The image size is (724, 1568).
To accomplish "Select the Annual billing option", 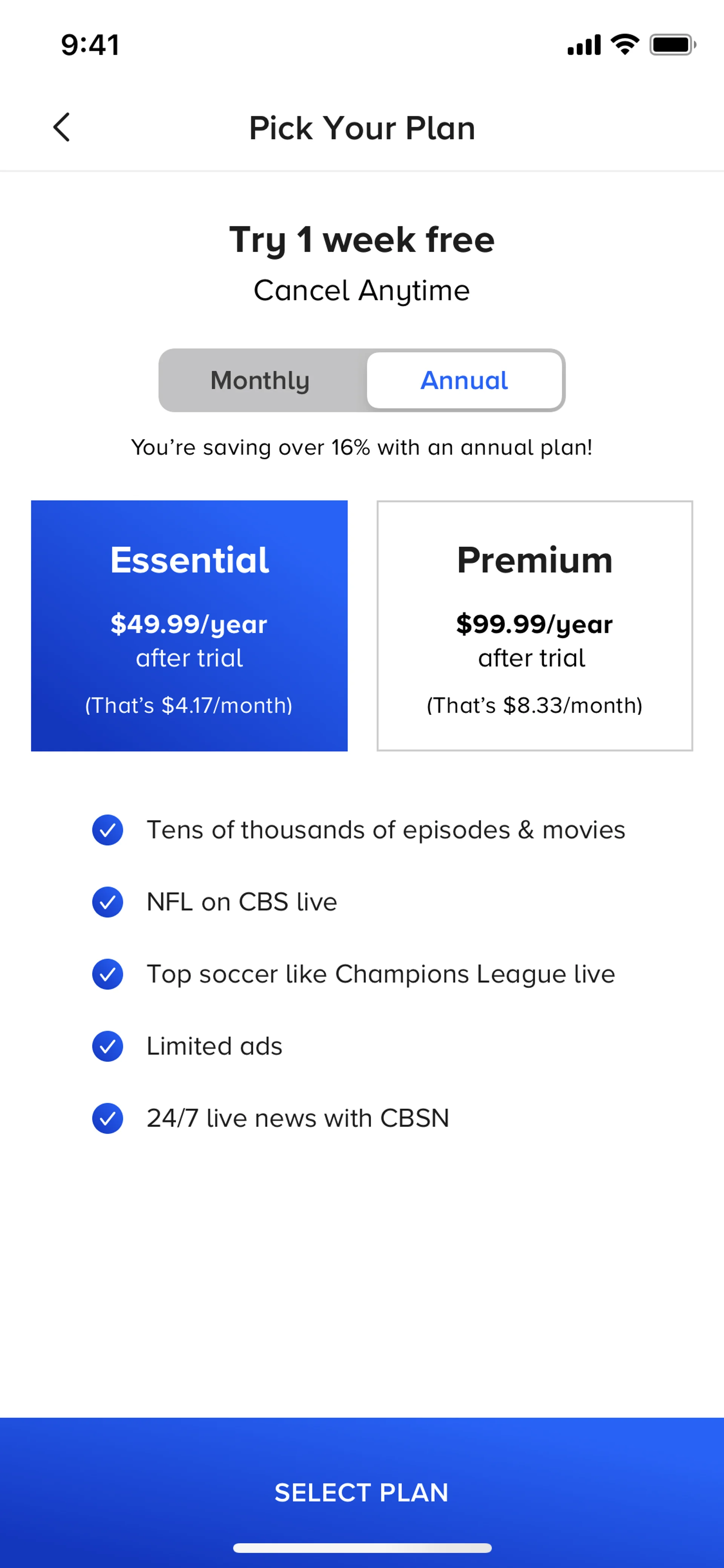I will (x=464, y=381).
